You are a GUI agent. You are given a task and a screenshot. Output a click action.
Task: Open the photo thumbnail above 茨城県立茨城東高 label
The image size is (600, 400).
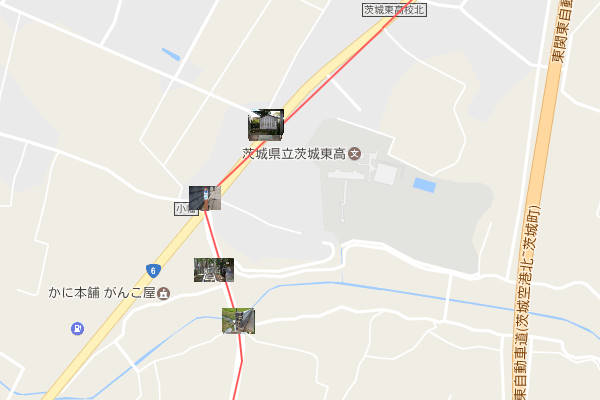(266, 124)
